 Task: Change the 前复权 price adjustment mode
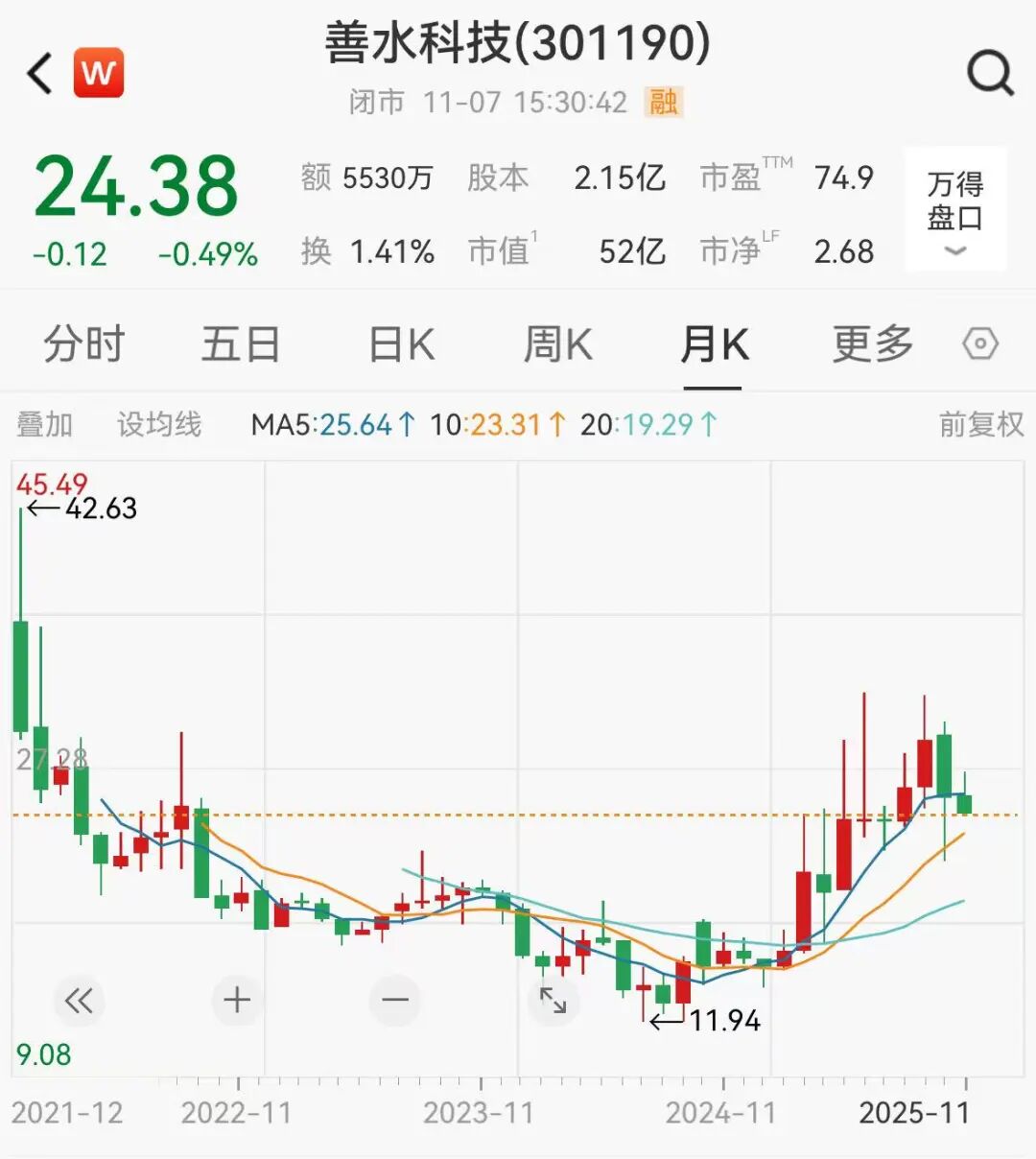click(x=980, y=424)
